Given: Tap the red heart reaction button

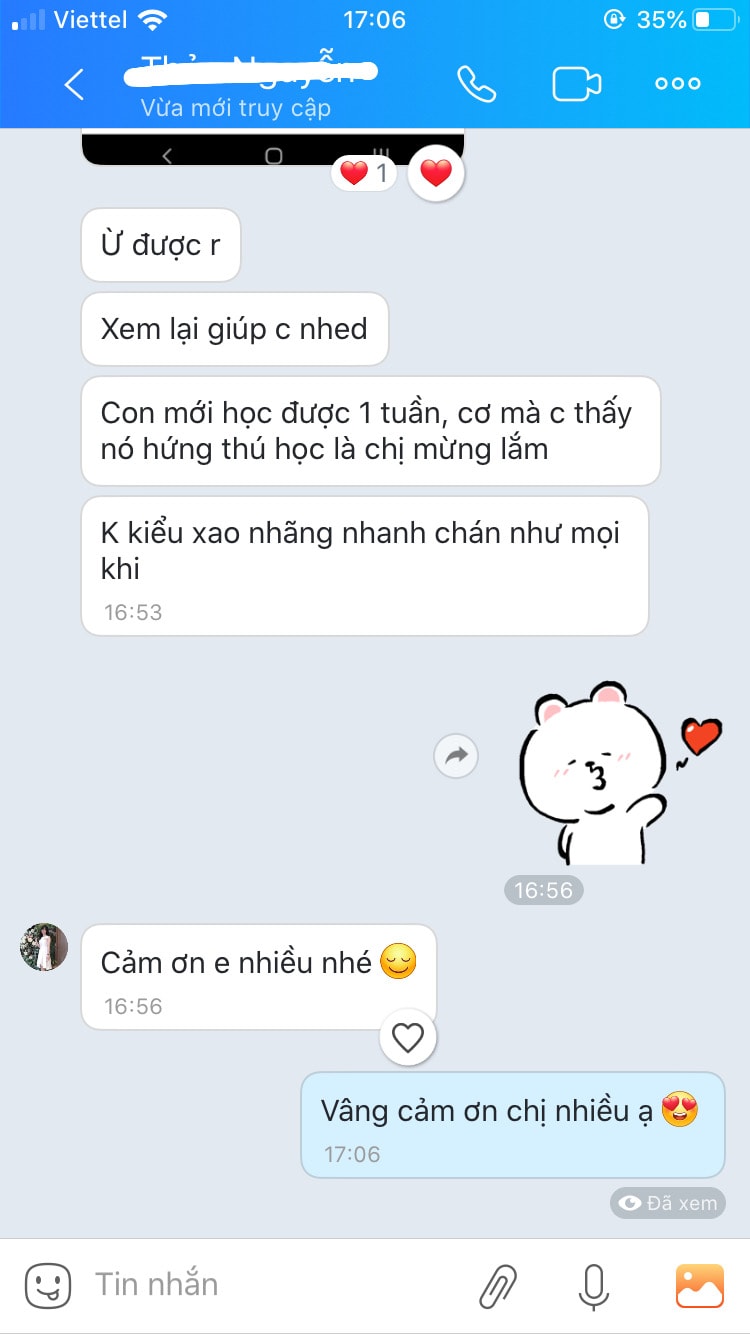Looking at the screenshot, I should 437,172.
